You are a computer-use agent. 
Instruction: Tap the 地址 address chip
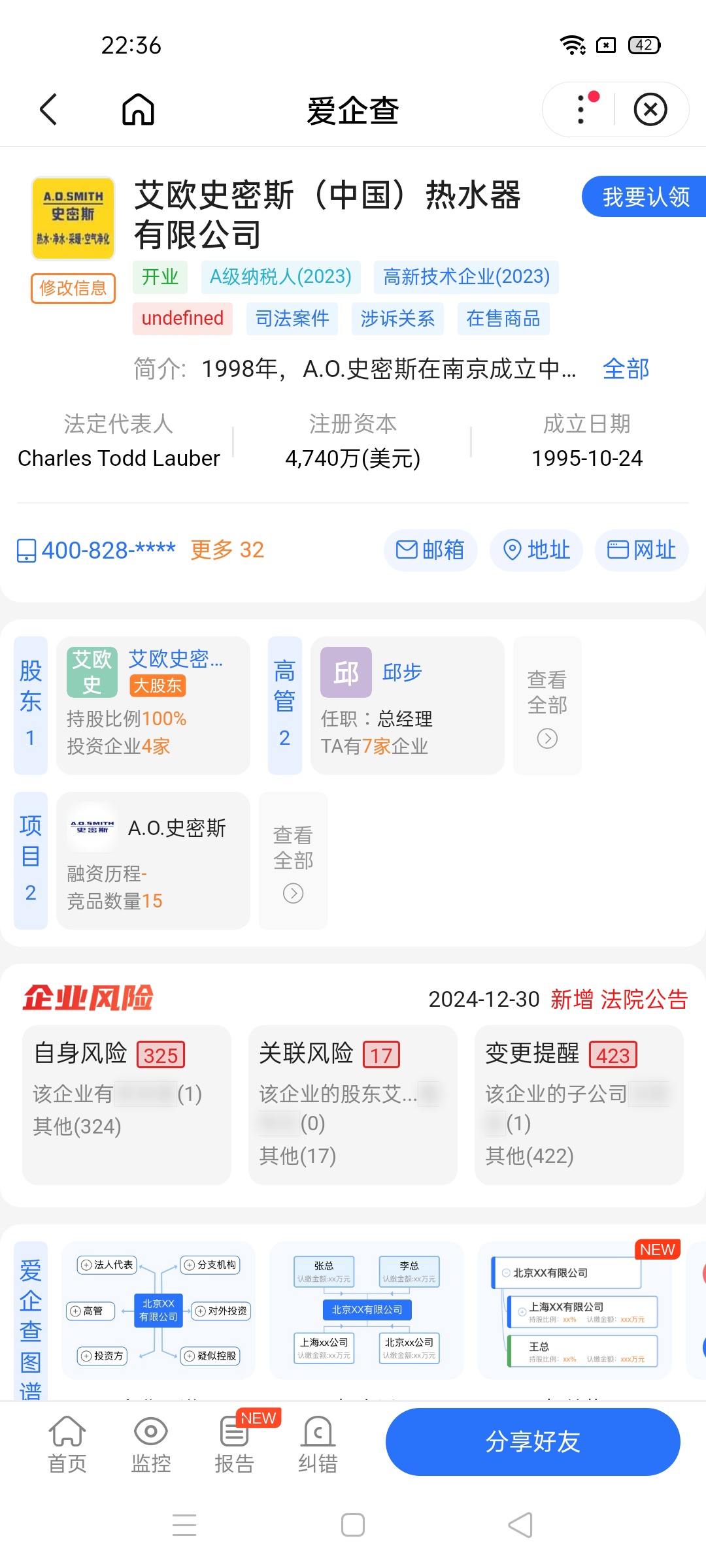click(536, 550)
